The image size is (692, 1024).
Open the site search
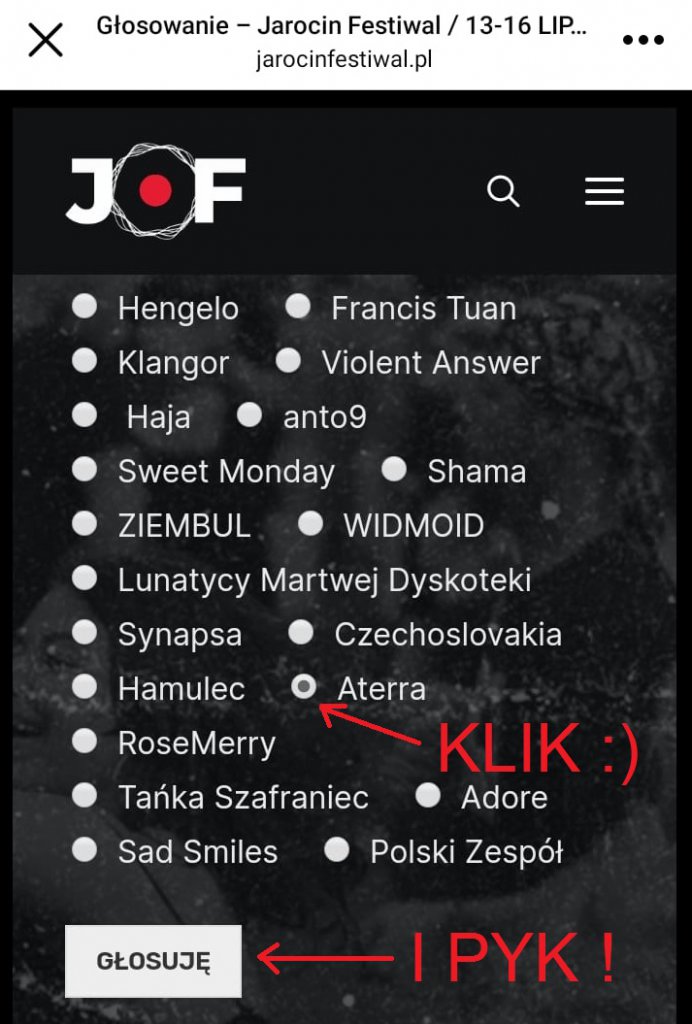point(503,191)
